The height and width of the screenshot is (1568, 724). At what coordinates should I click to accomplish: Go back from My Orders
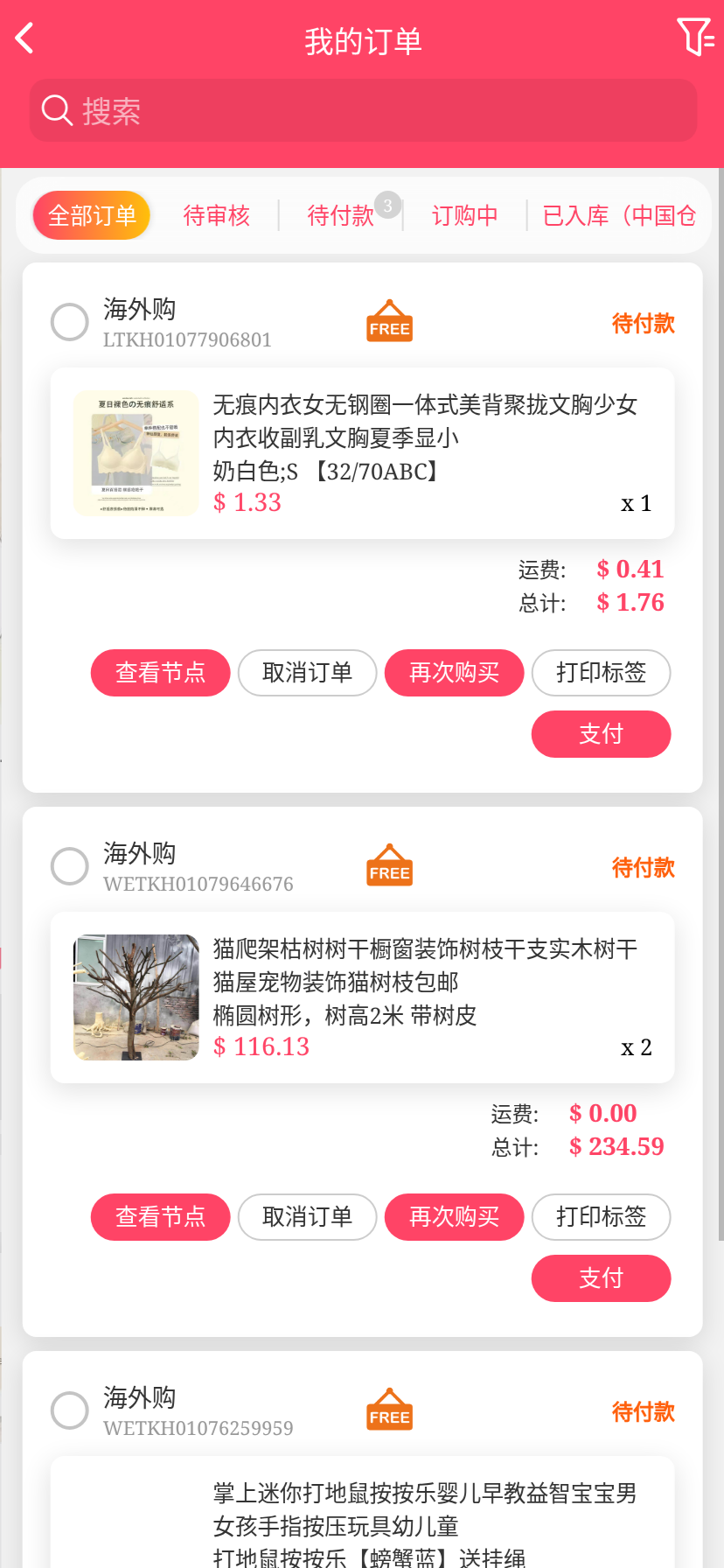coord(24,38)
